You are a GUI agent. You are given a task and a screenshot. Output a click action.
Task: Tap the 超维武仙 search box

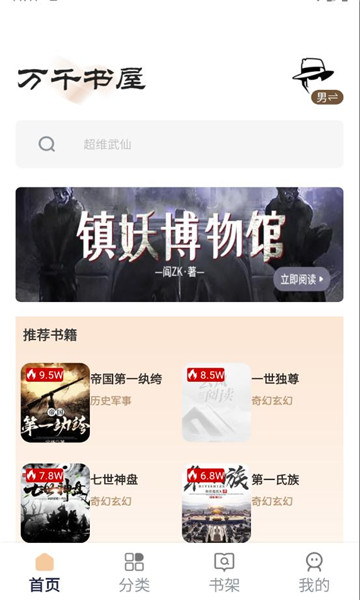click(179, 144)
